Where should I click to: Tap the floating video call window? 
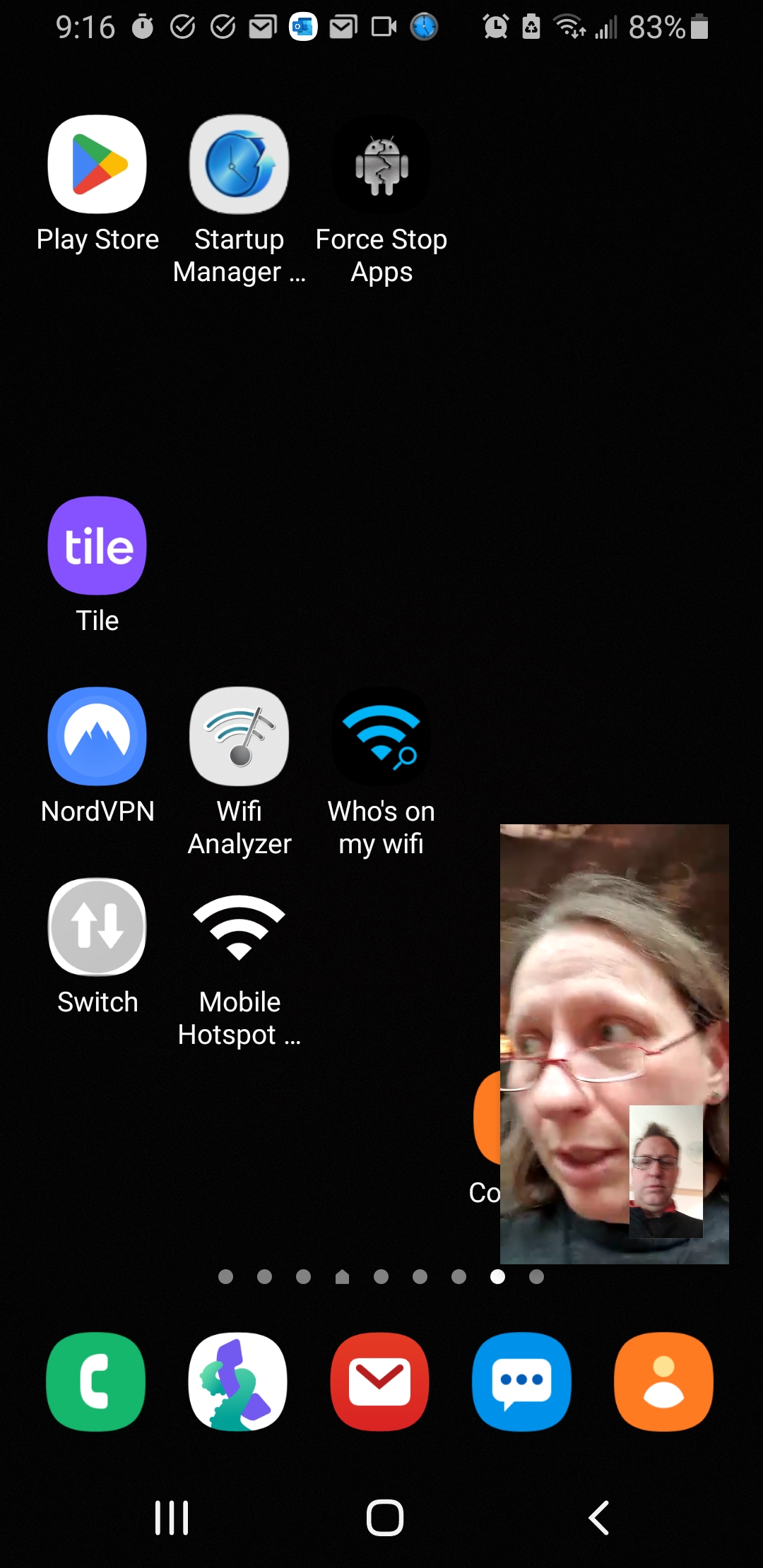(615, 1044)
